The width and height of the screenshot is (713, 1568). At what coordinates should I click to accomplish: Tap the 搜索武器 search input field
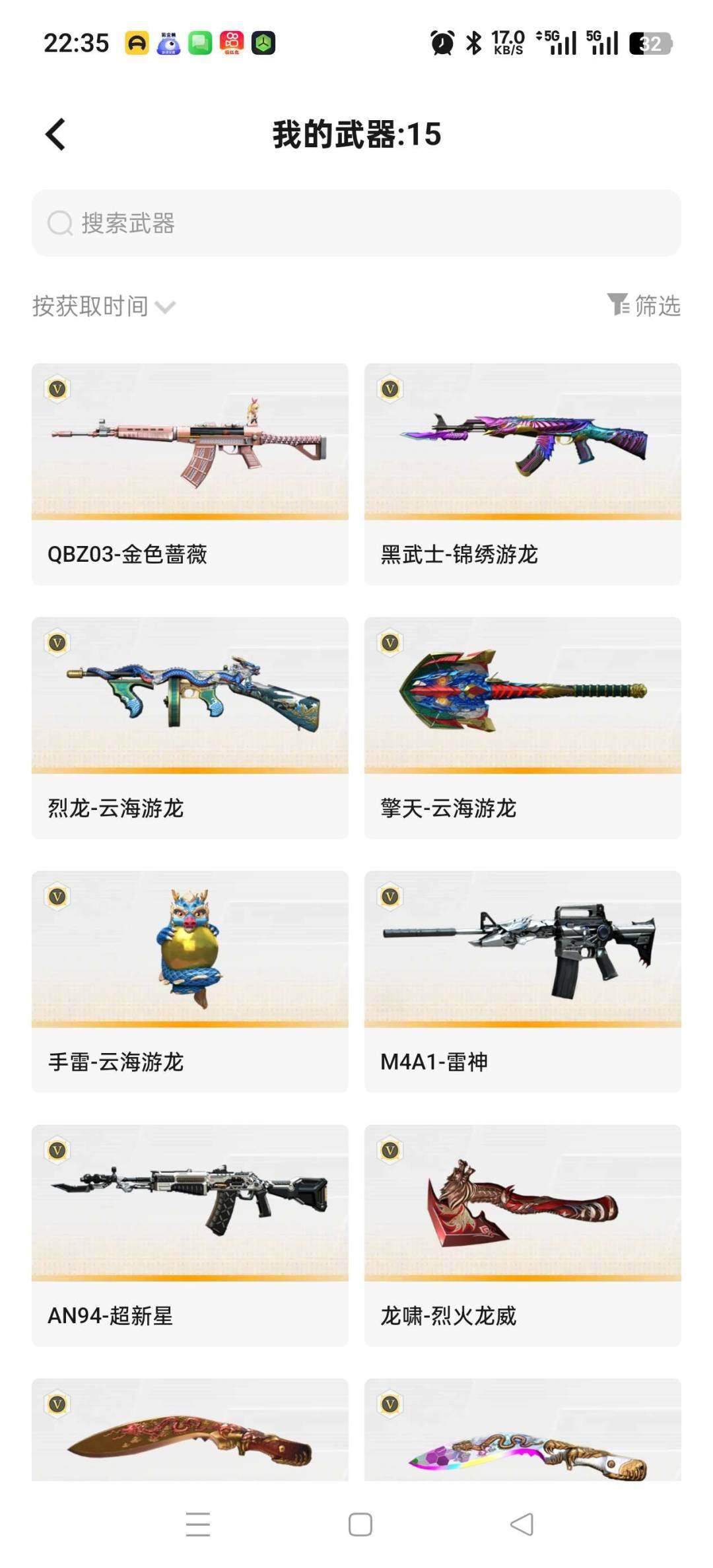coord(356,223)
